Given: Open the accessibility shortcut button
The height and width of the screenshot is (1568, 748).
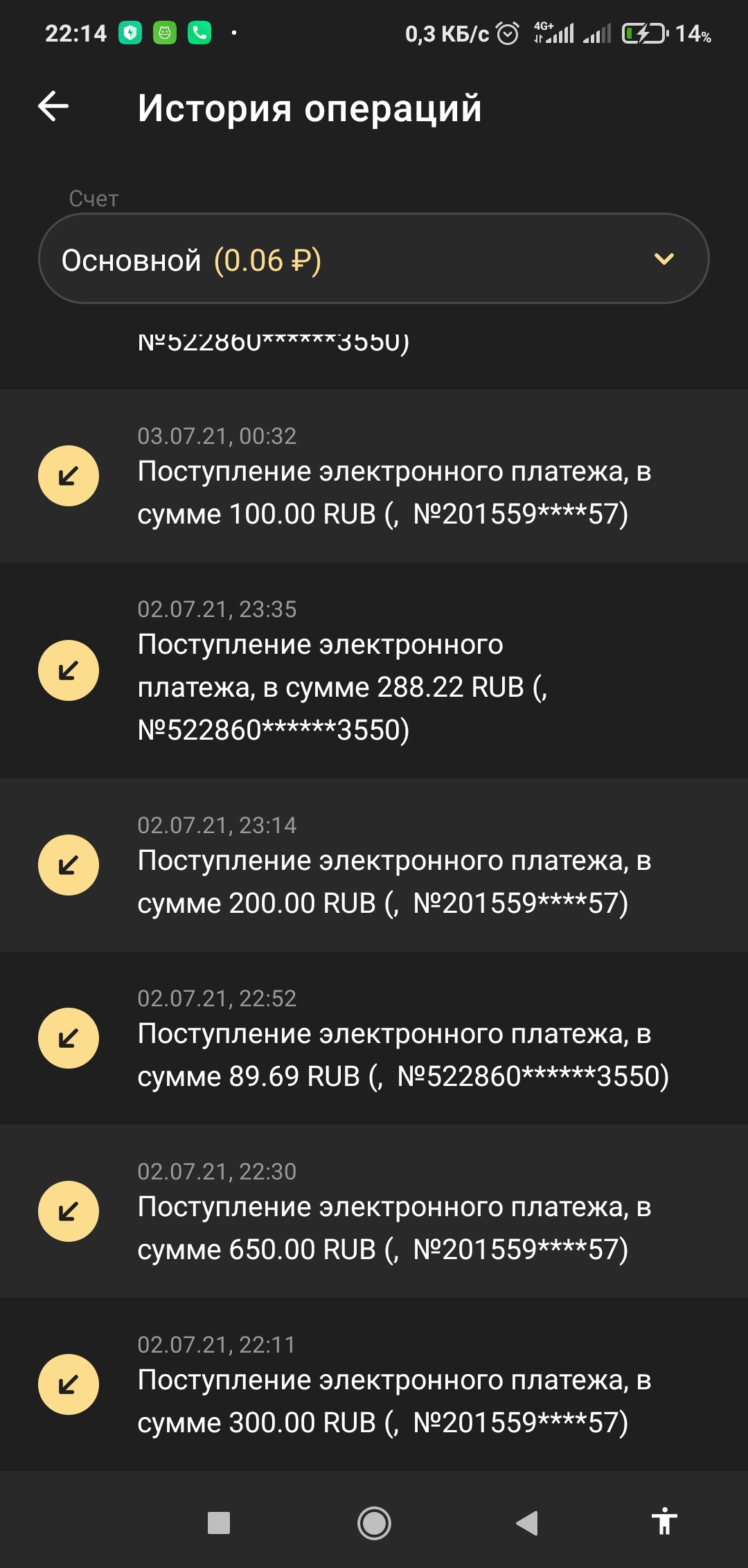Looking at the screenshot, I should click(664, 1522).
